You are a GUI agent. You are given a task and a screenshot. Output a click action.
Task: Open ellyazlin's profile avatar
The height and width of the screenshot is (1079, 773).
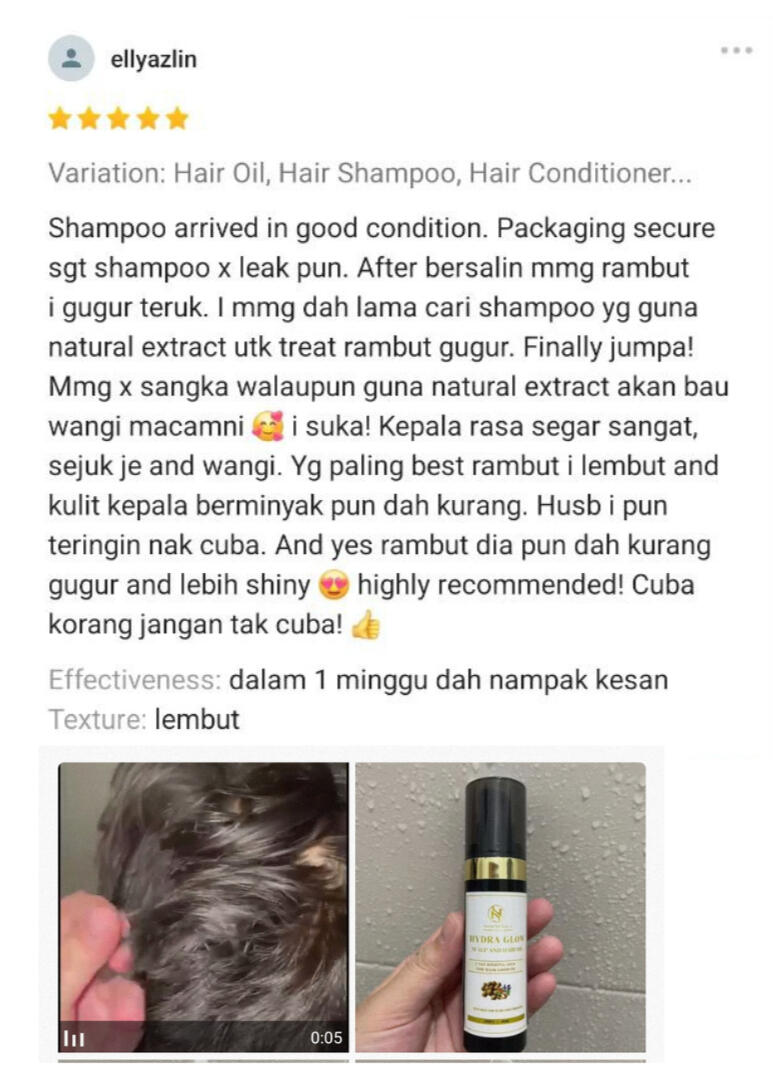tap(71, 59)
